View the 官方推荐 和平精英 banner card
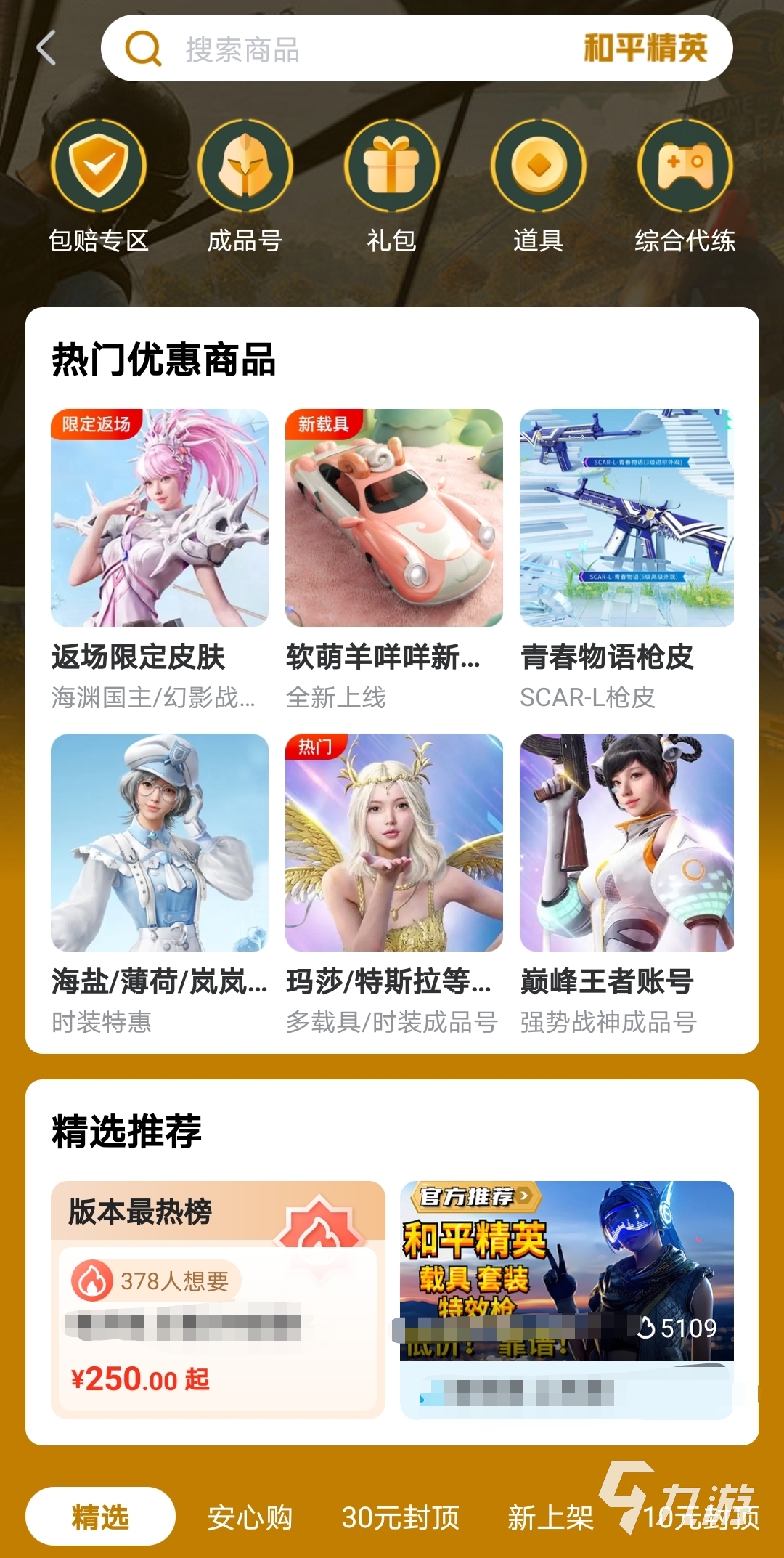This screenshot has height=1558, width=784. point(567,1299)
